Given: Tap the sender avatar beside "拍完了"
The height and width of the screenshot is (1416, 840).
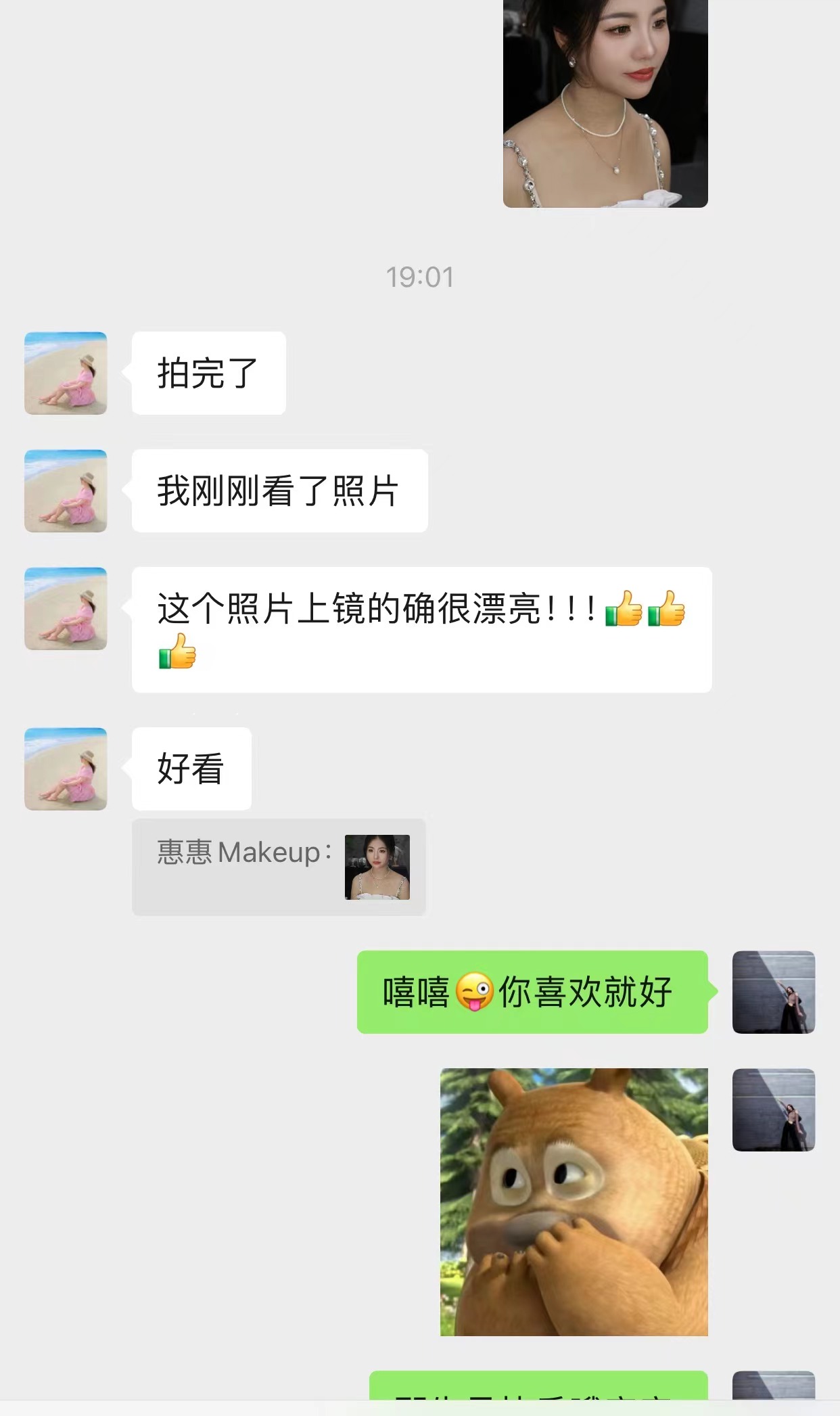Looking at the screenshot, I should click(66, 373).
